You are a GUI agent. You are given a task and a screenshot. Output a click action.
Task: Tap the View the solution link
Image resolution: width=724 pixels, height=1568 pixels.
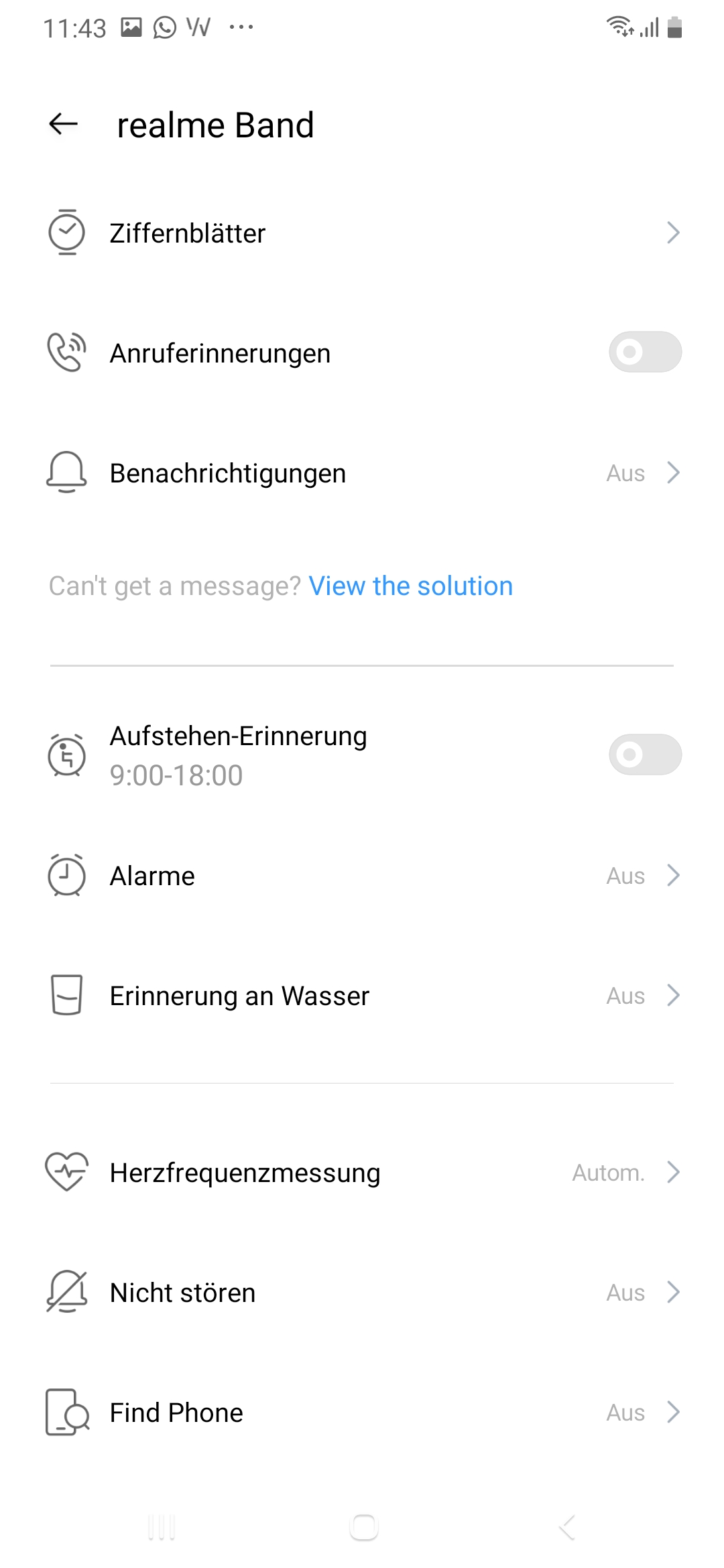point(410,586)
